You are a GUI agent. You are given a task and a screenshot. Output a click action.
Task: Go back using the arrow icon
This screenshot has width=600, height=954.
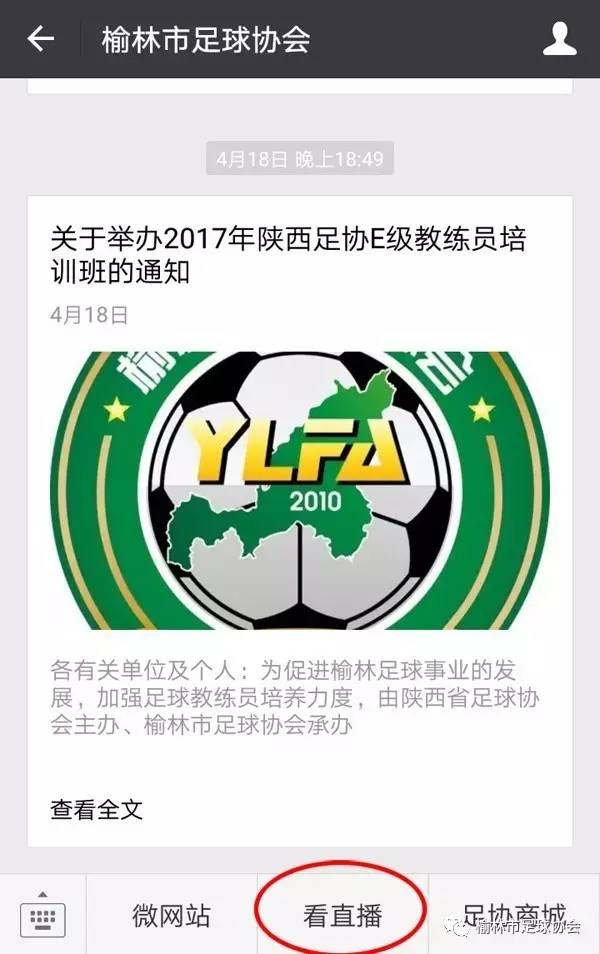point(40,39)
